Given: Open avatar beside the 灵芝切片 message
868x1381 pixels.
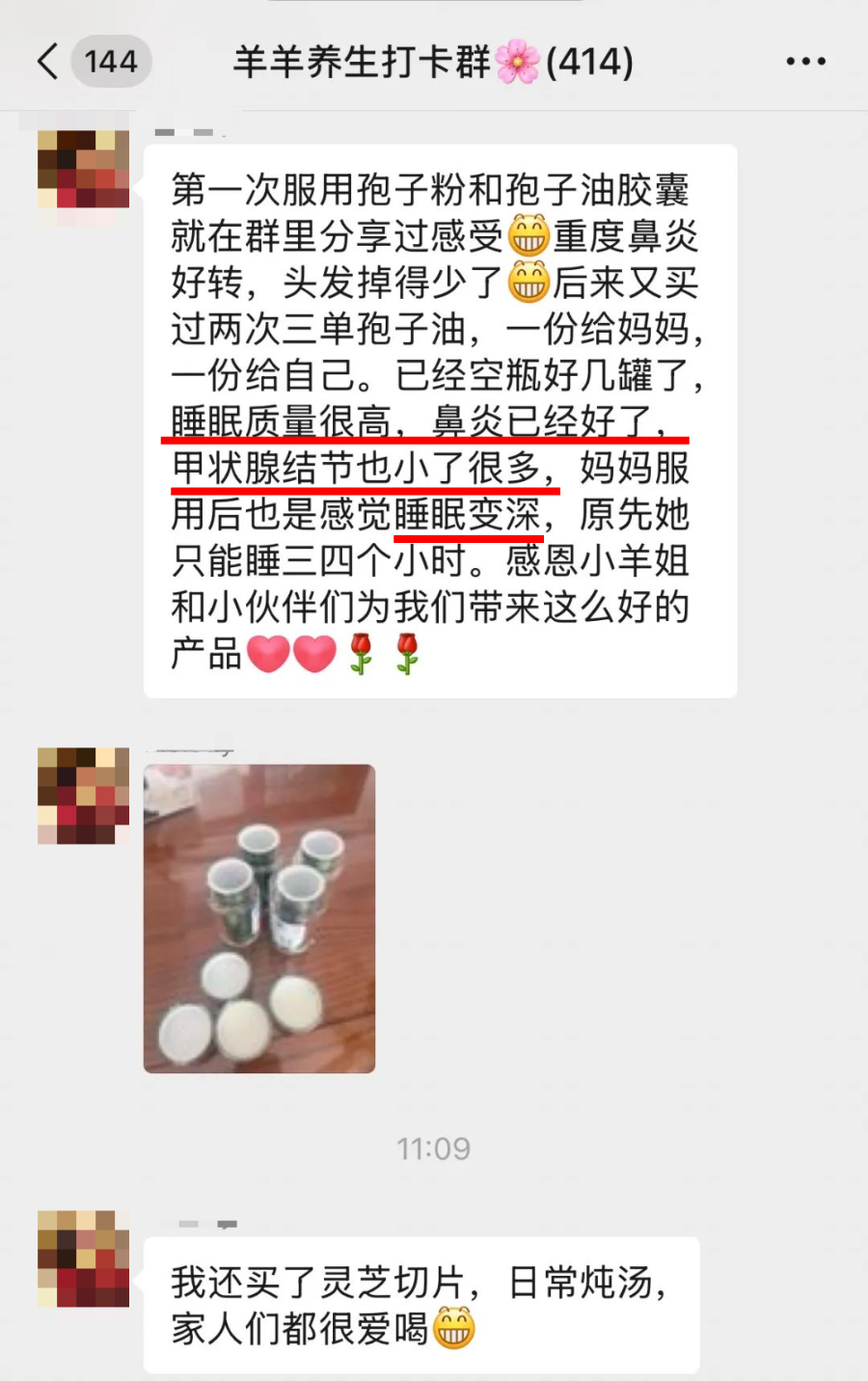Looking at the screenshot, I should [83, 1259].
